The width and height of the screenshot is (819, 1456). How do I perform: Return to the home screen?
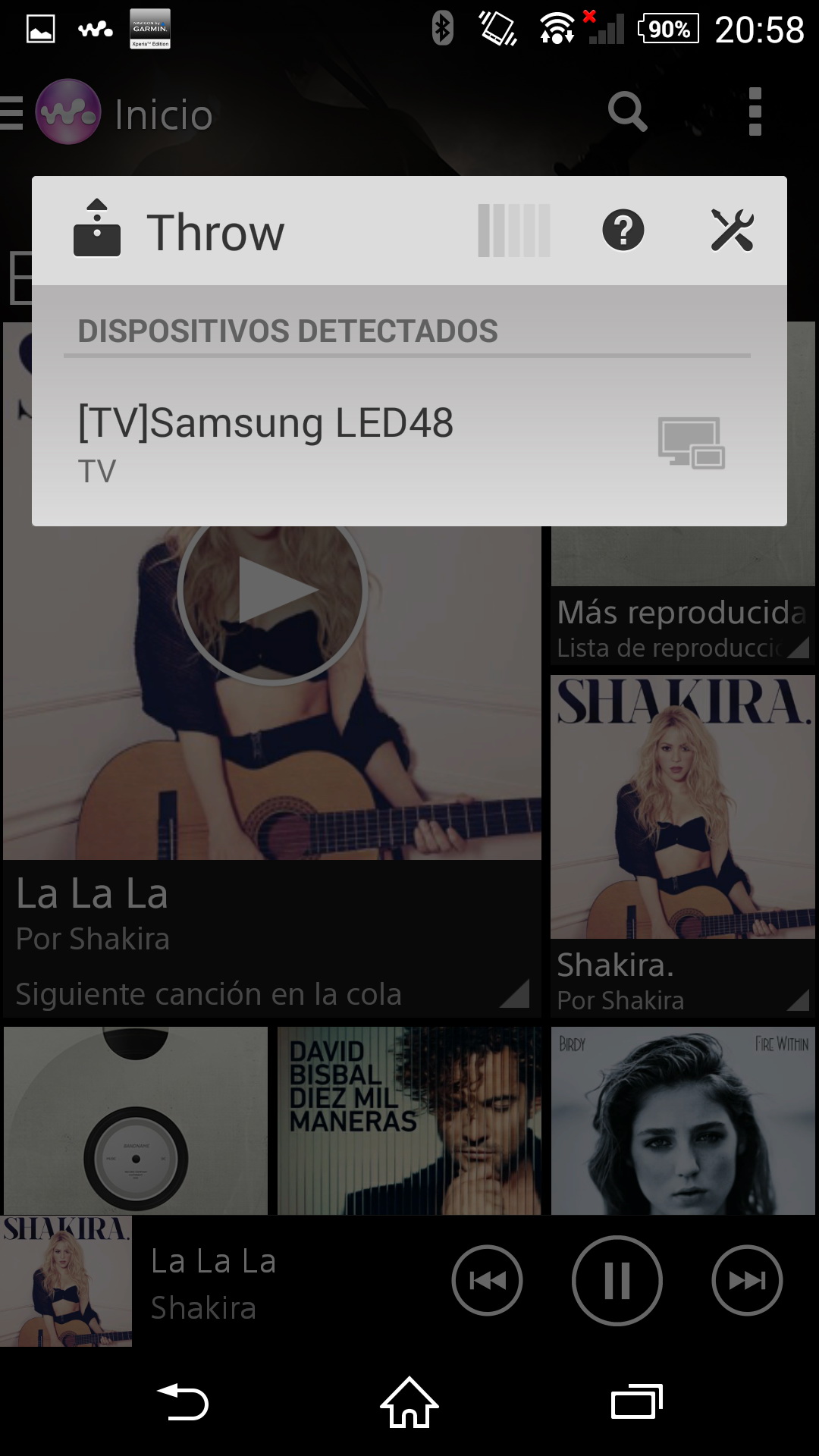pyautogui.click(x=409, y=1402)
